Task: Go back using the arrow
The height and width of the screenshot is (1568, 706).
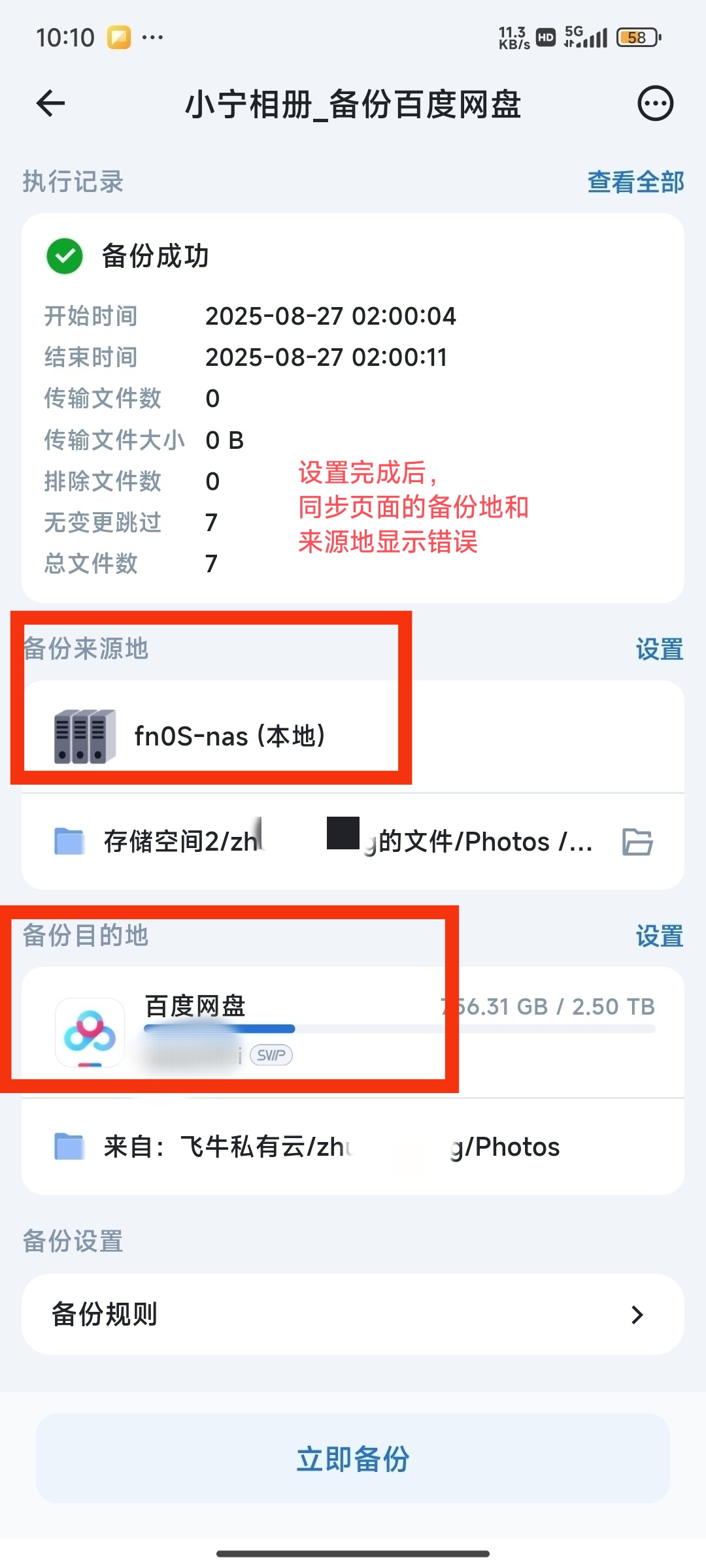Action: point(51,104)
